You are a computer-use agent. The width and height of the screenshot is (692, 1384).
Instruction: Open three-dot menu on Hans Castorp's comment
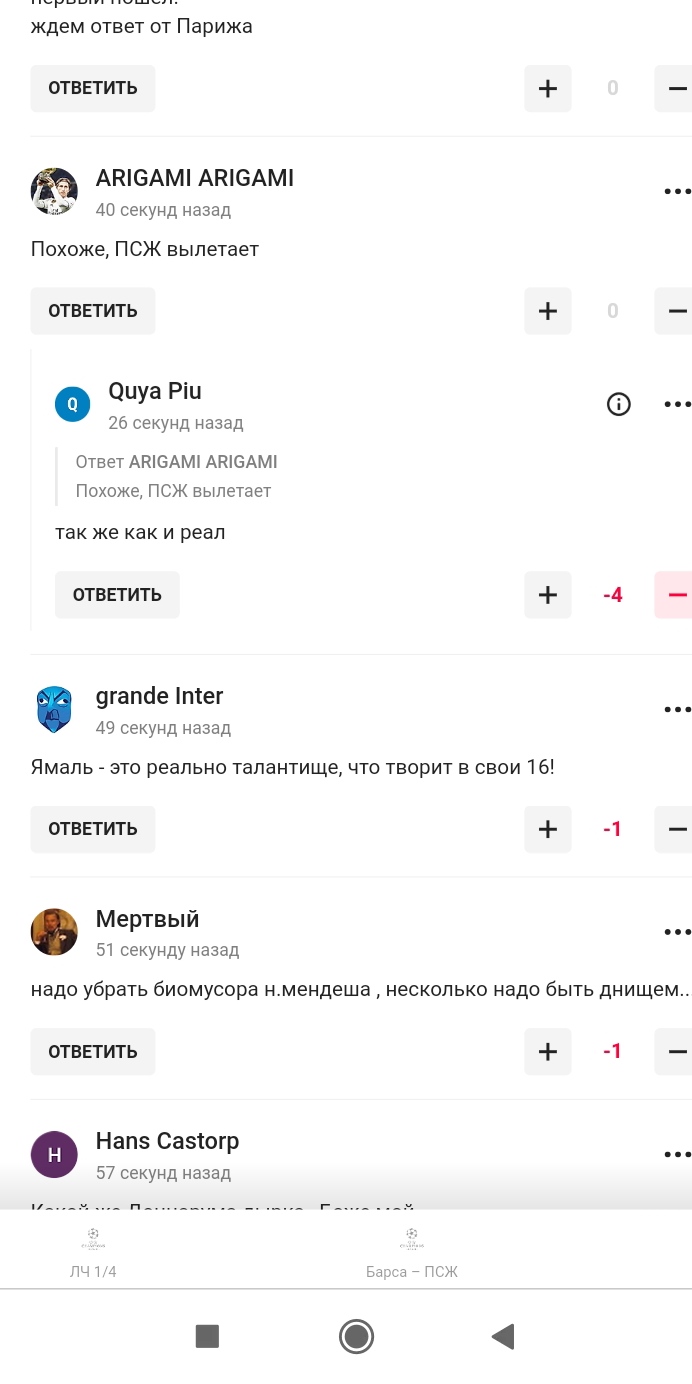677,1154
